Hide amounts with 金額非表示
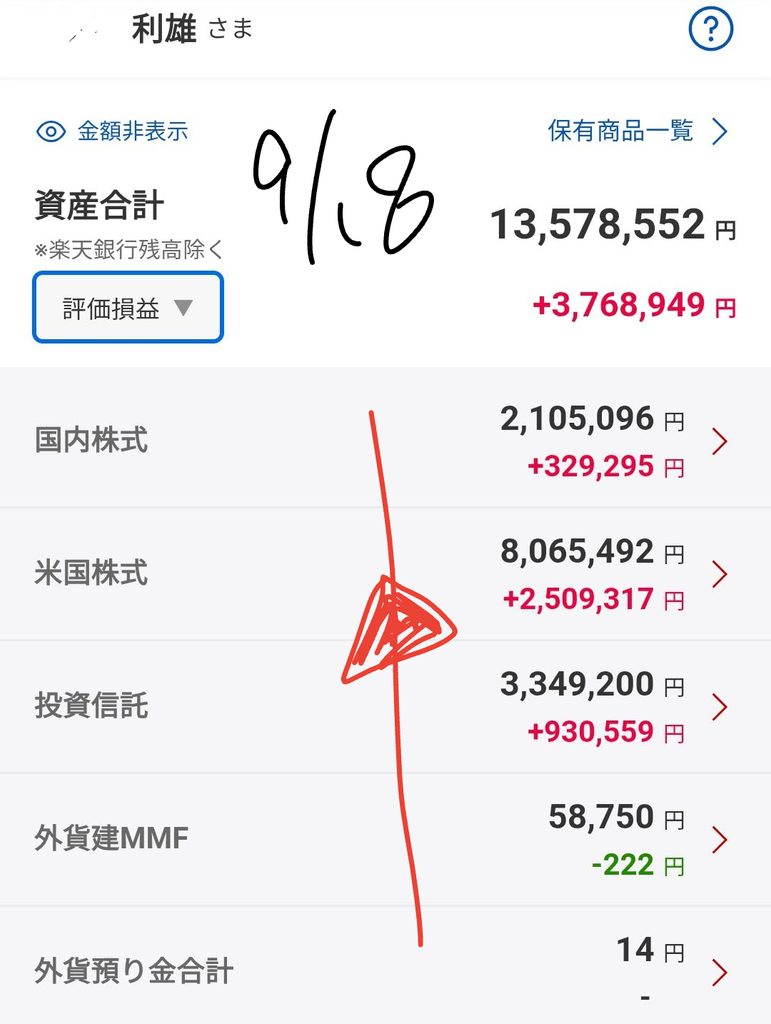Viewport: 771px width, 1024px height. pos(112,131)
